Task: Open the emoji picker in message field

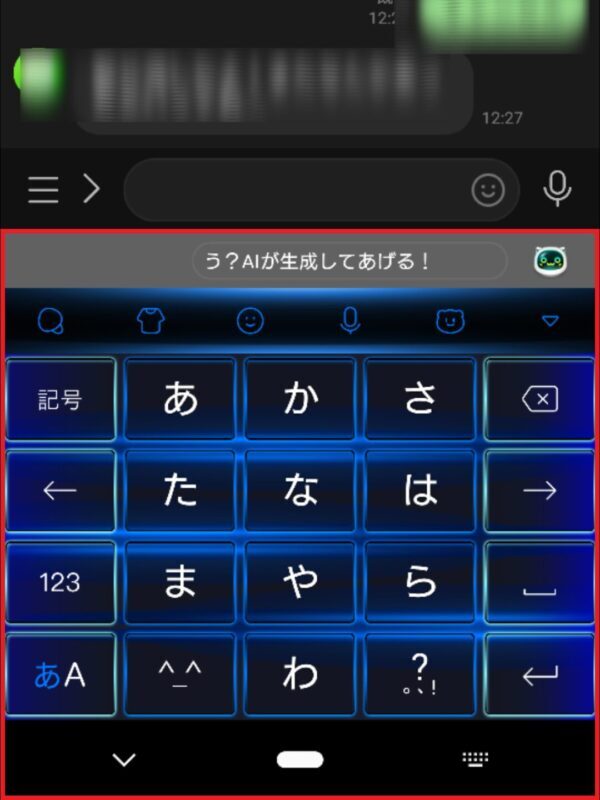Action: coord(488,190)
